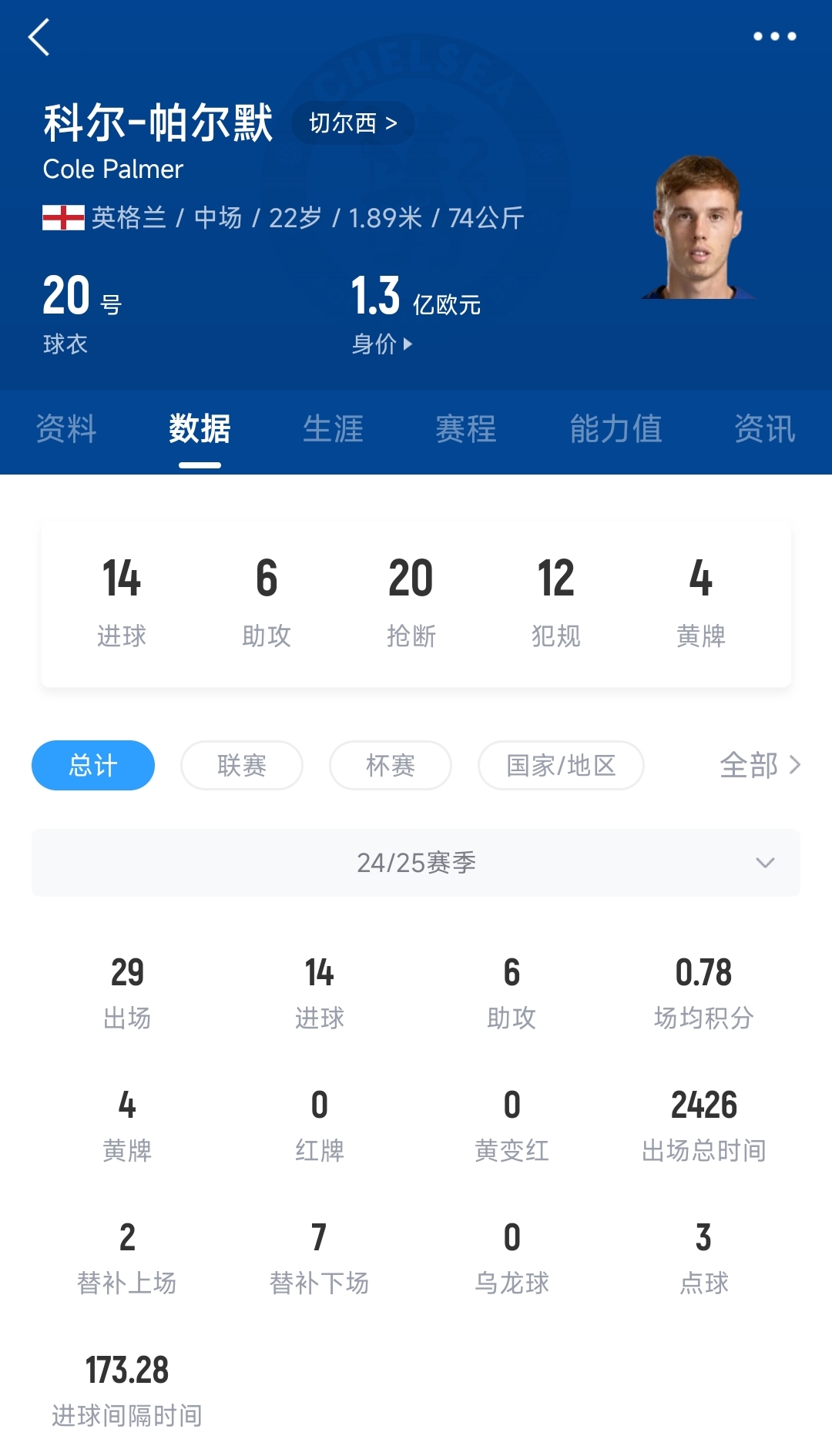The width and height of the screenshot is (832, 1456).
Task: Switch to the 资讯 tab
Action: [x=764, y=428]
